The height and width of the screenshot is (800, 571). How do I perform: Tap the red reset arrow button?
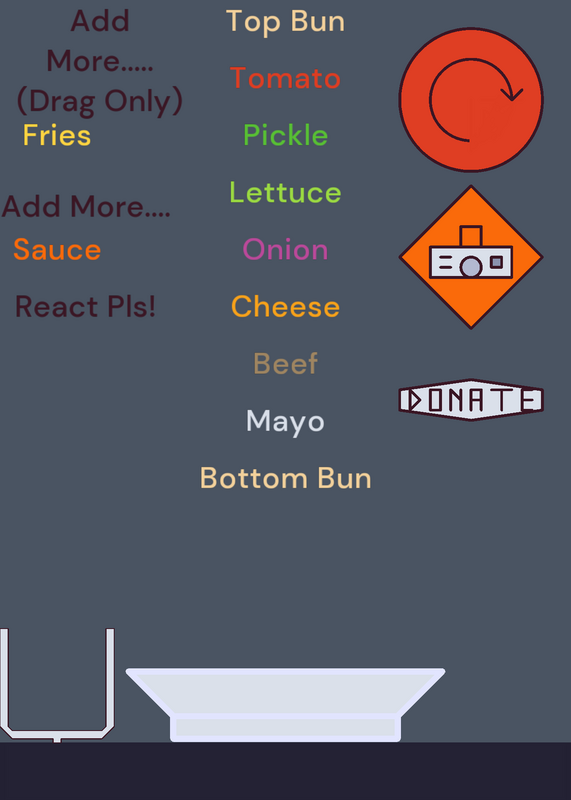click(x=470, y=100)
